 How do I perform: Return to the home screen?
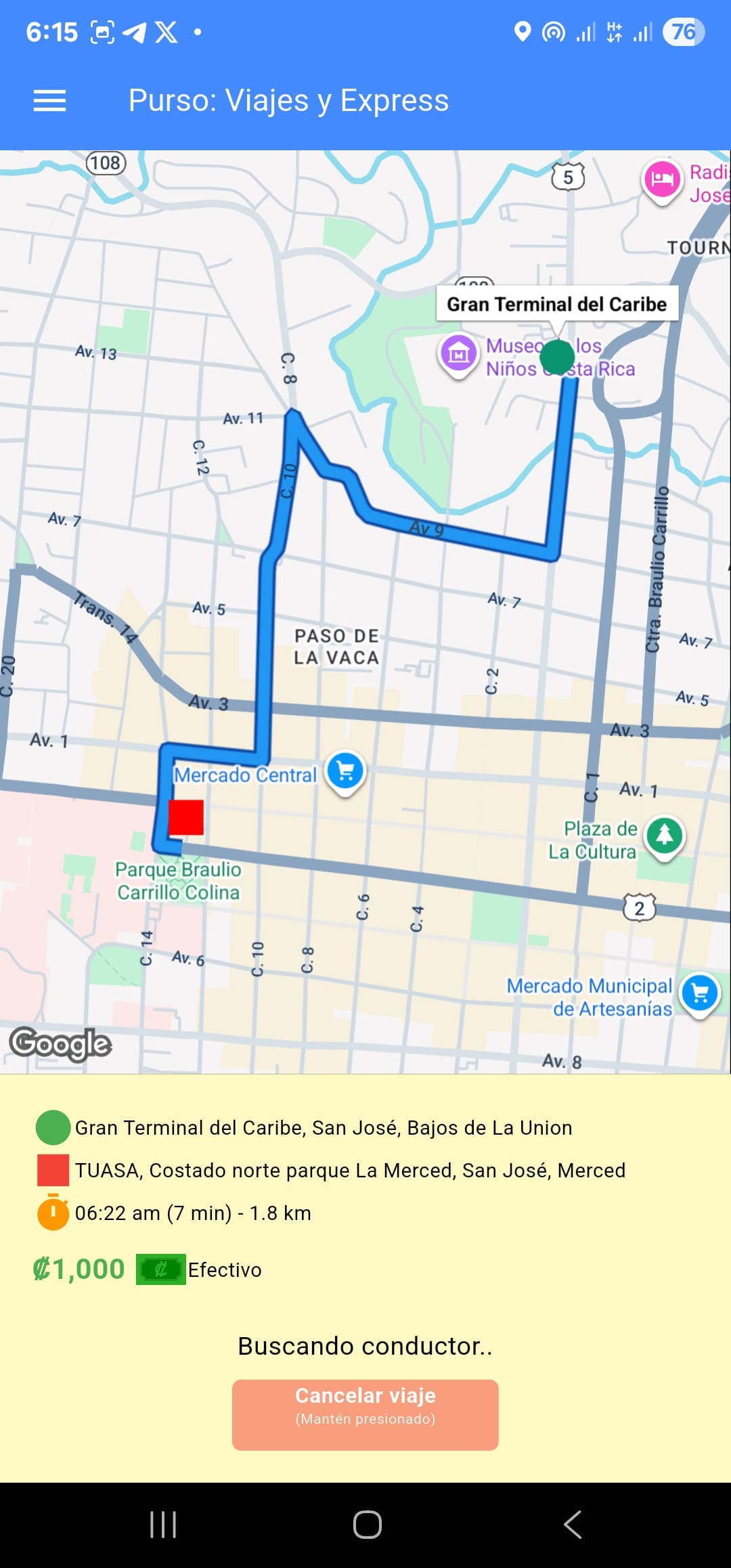tap(367, 1525)
